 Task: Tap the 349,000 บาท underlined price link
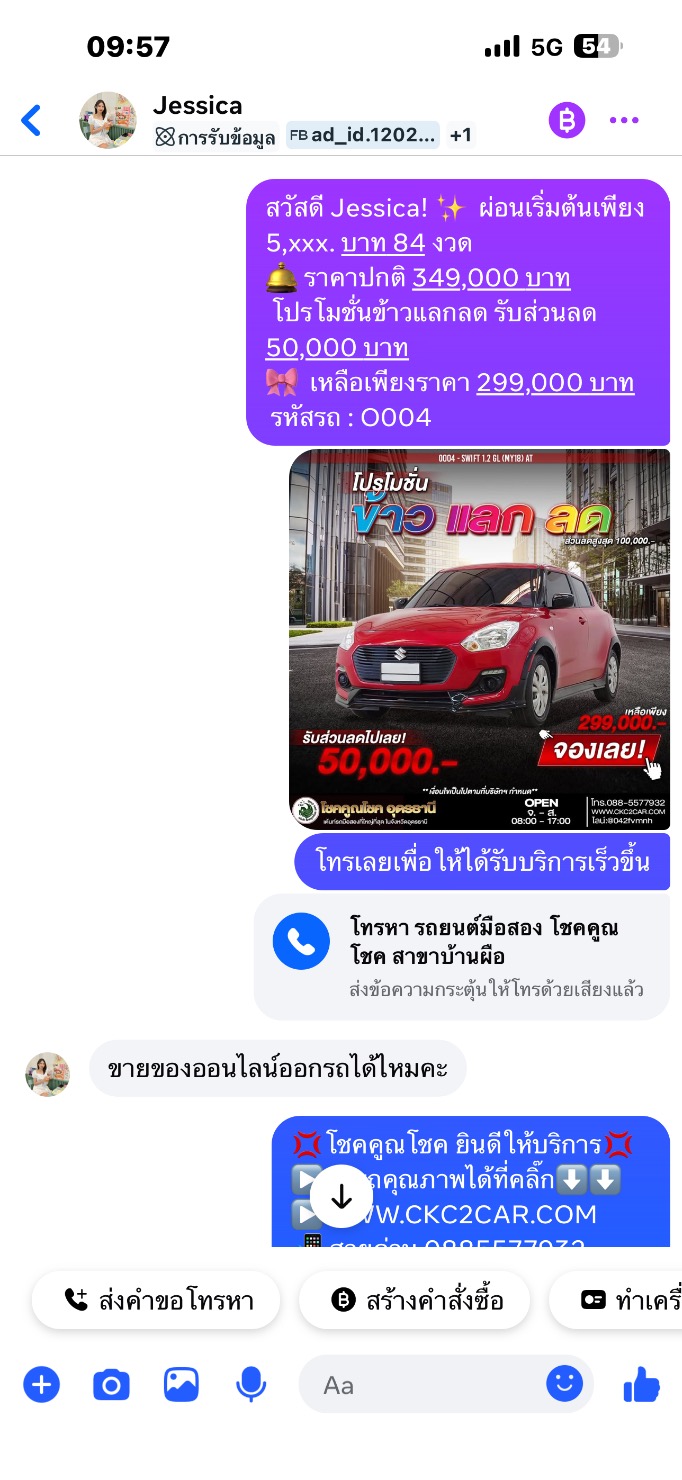(x=491, y=278)
